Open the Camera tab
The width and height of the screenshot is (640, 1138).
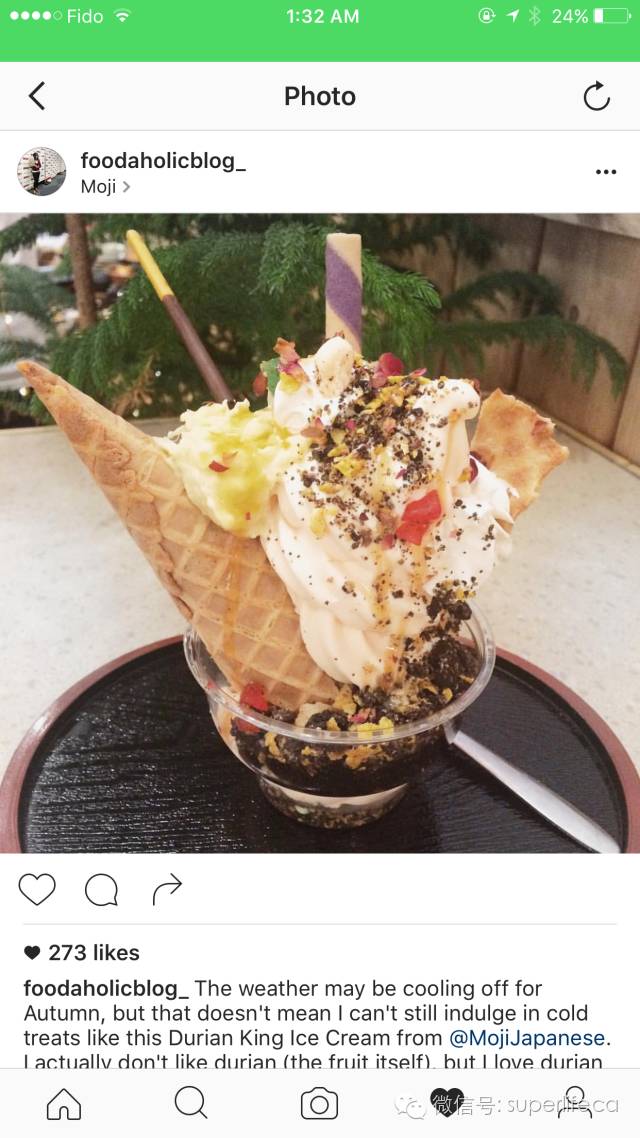(319, 1105)
